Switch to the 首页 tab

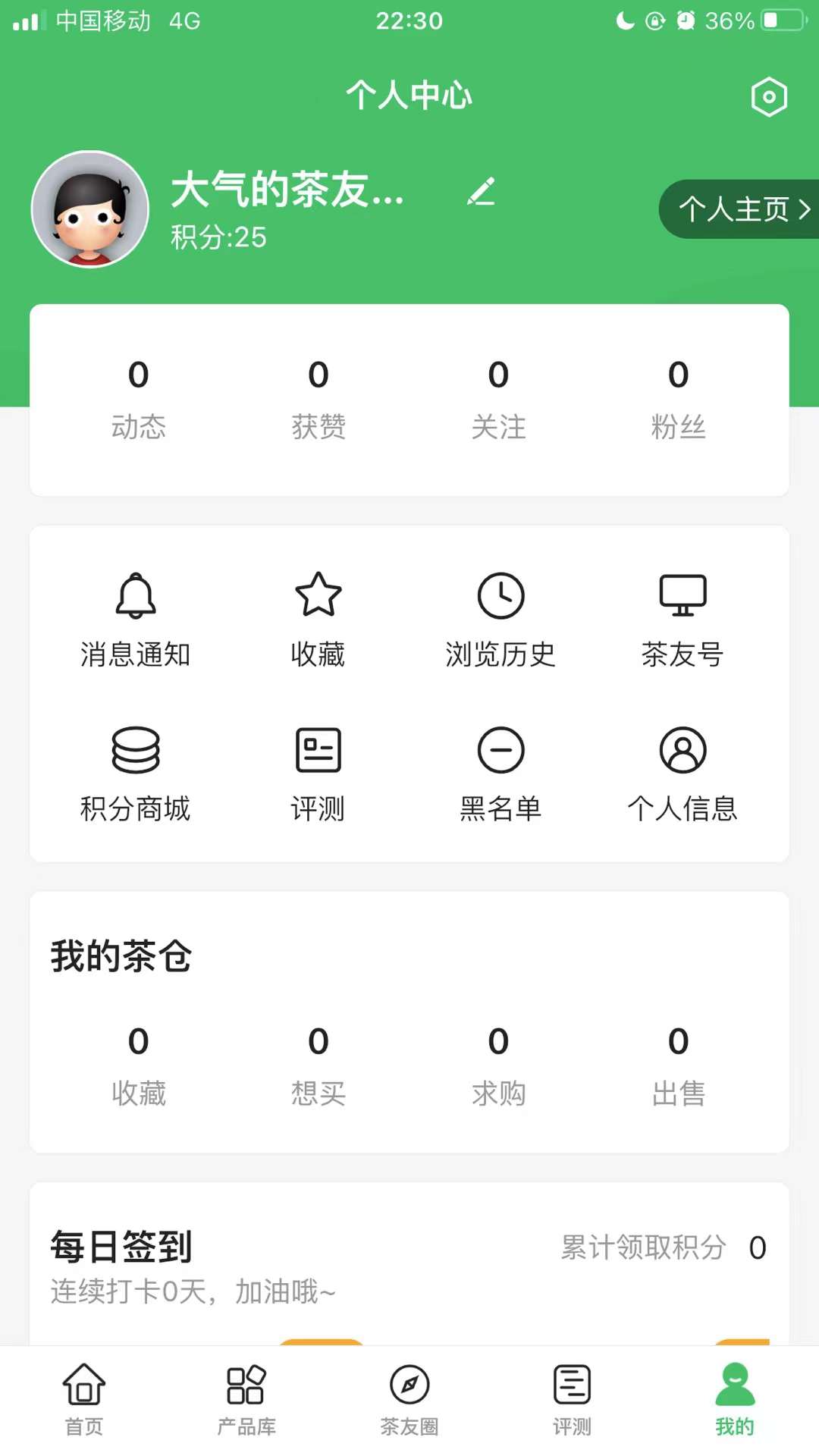point(83,1400)
